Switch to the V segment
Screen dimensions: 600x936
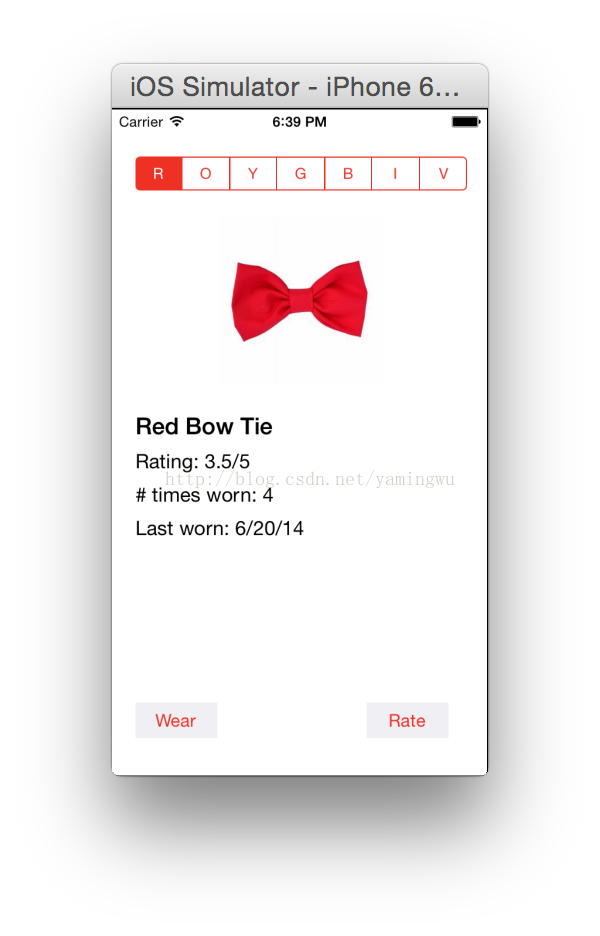click(443, 173)
